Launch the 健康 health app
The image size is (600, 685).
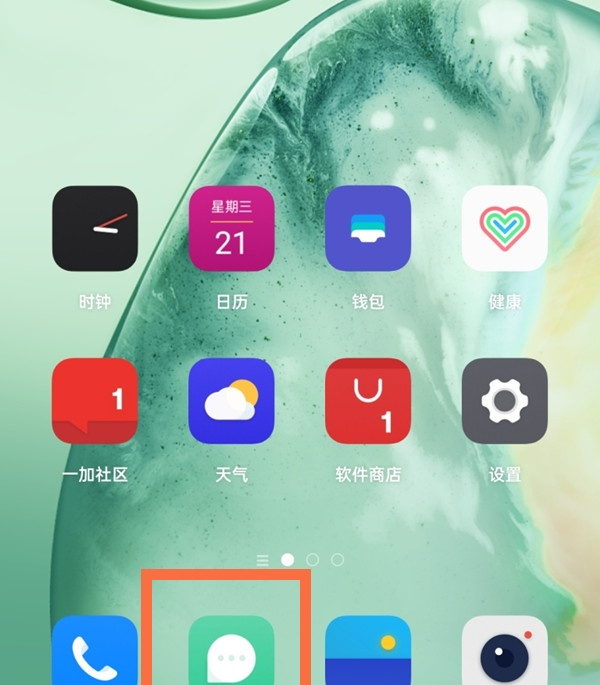[504, 229]
